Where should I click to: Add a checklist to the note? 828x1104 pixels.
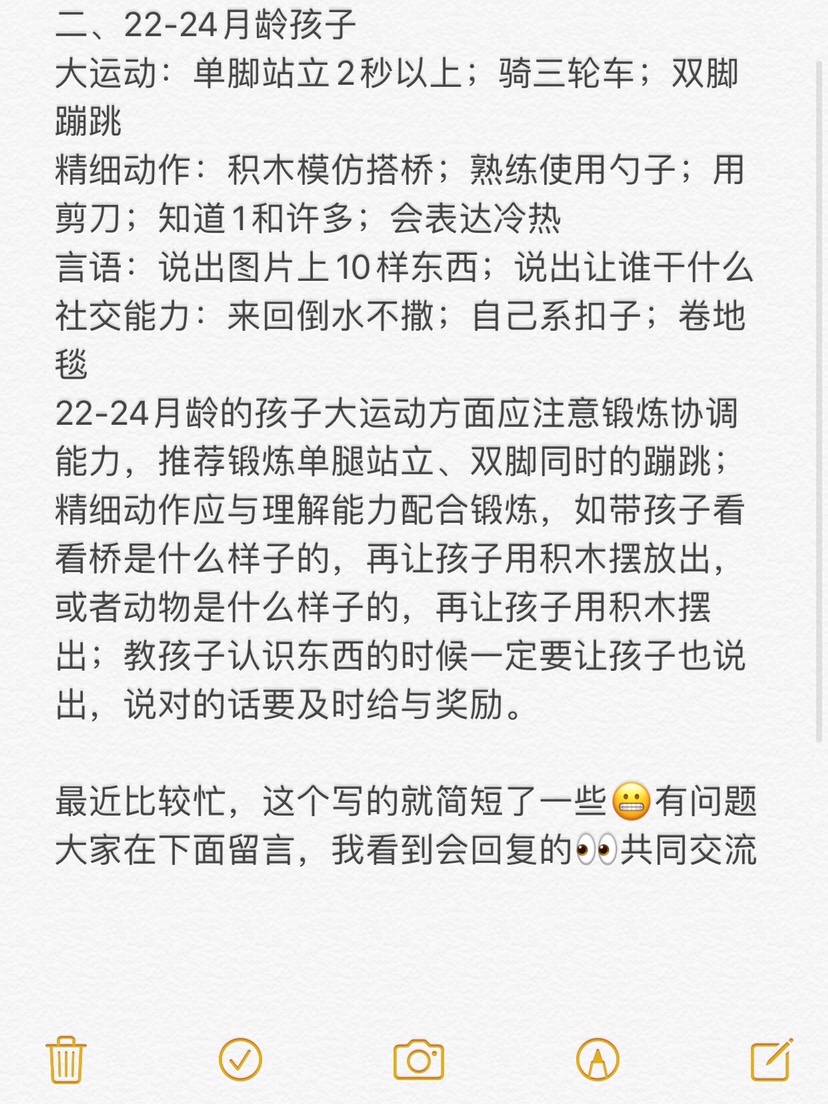[240, 1059]
